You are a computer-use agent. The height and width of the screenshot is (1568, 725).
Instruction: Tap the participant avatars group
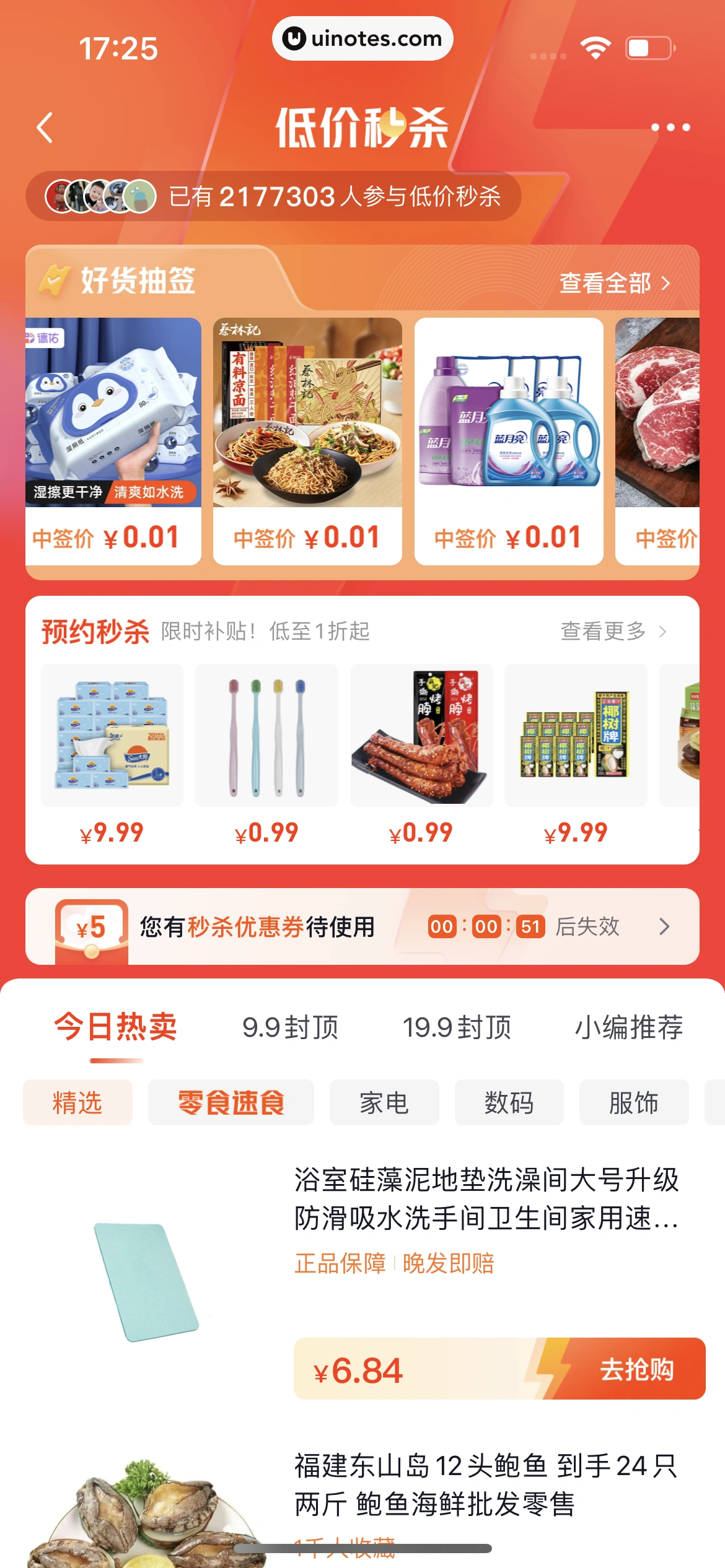99,196
